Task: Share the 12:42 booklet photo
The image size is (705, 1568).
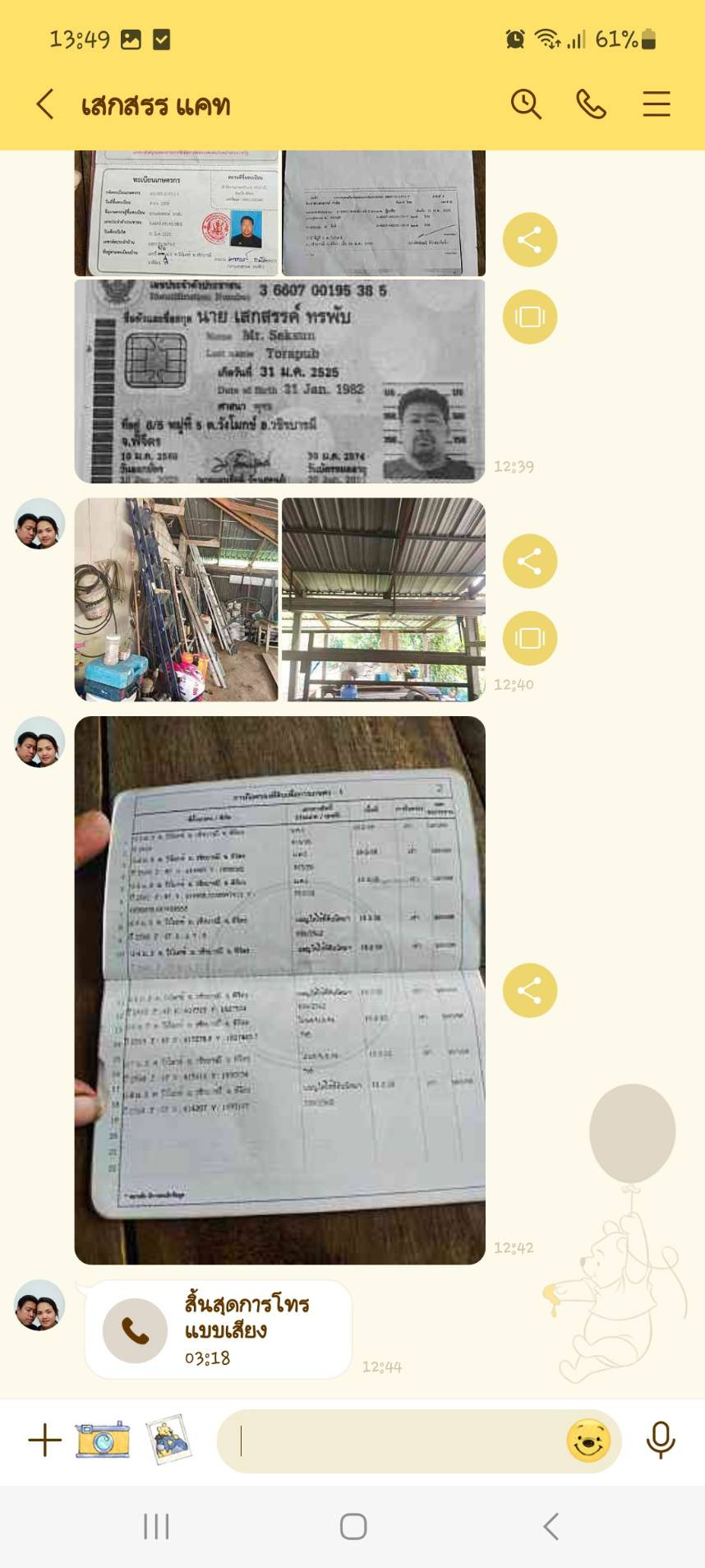Action: pyautogui.click(x=529, y=990)
